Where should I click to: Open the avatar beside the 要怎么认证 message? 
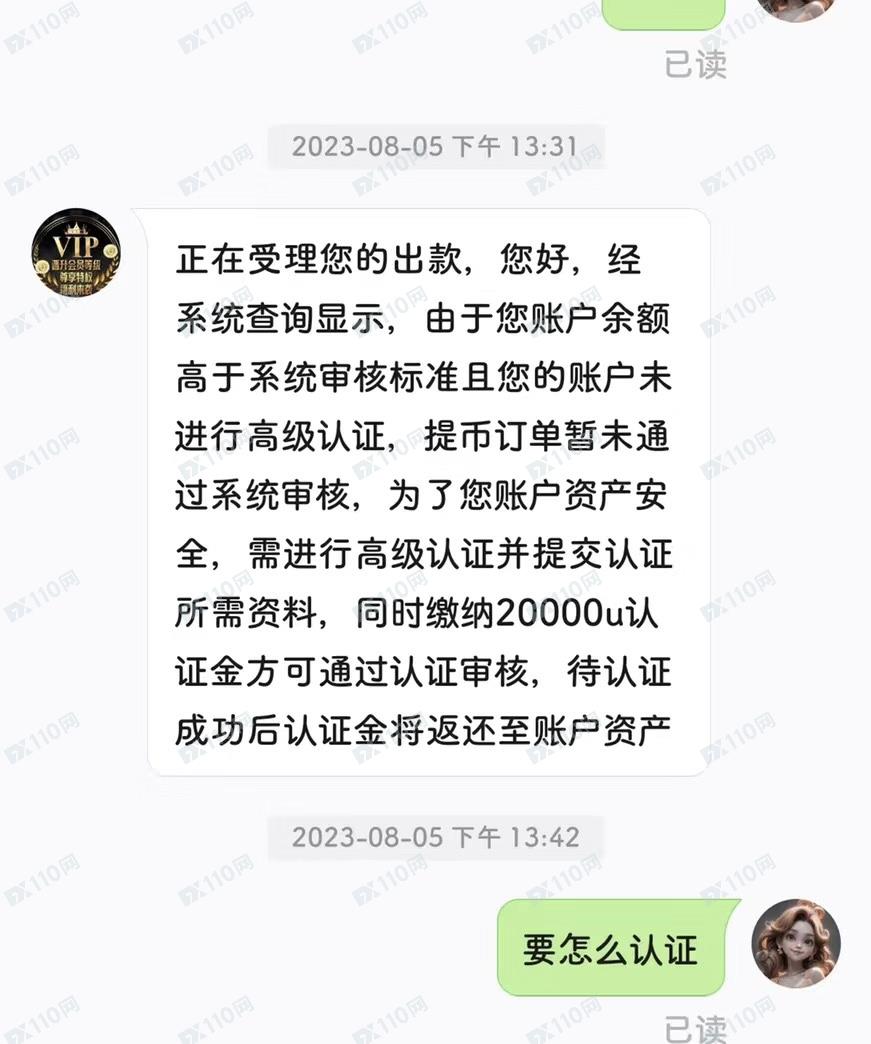796,943
